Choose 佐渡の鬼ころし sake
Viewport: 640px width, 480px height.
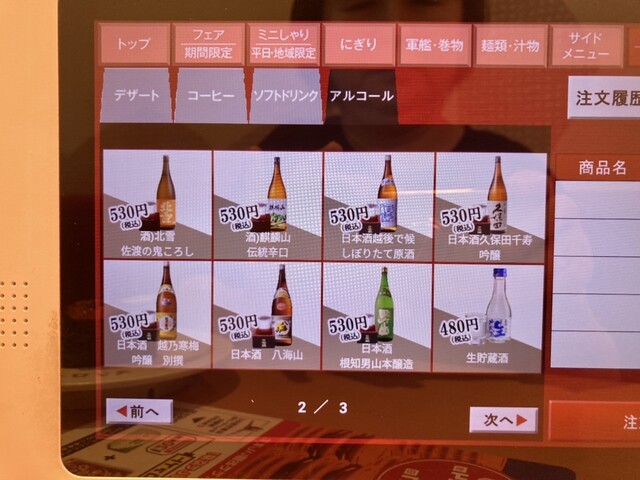click(157, 204)
